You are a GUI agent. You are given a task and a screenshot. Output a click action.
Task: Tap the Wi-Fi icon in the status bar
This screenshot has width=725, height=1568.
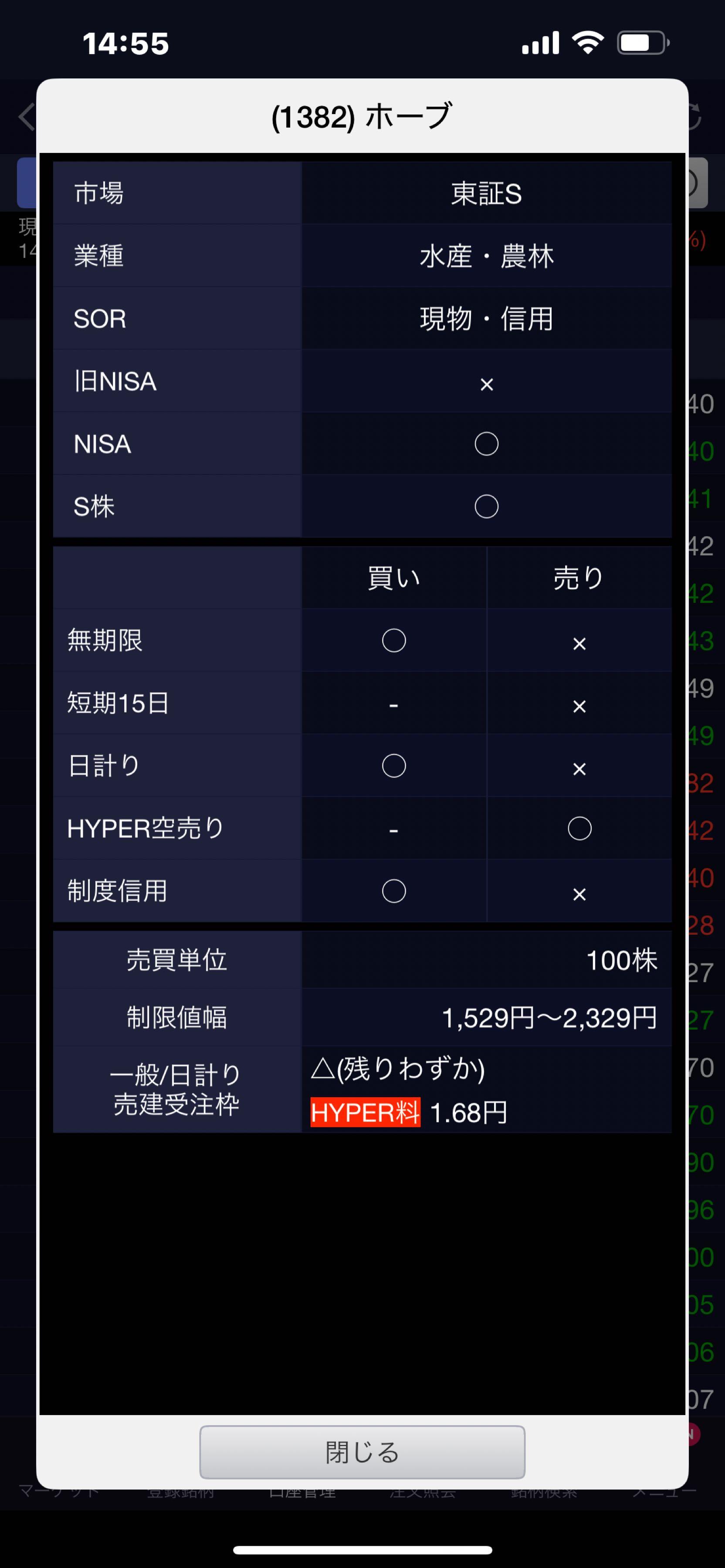[589, 41]
